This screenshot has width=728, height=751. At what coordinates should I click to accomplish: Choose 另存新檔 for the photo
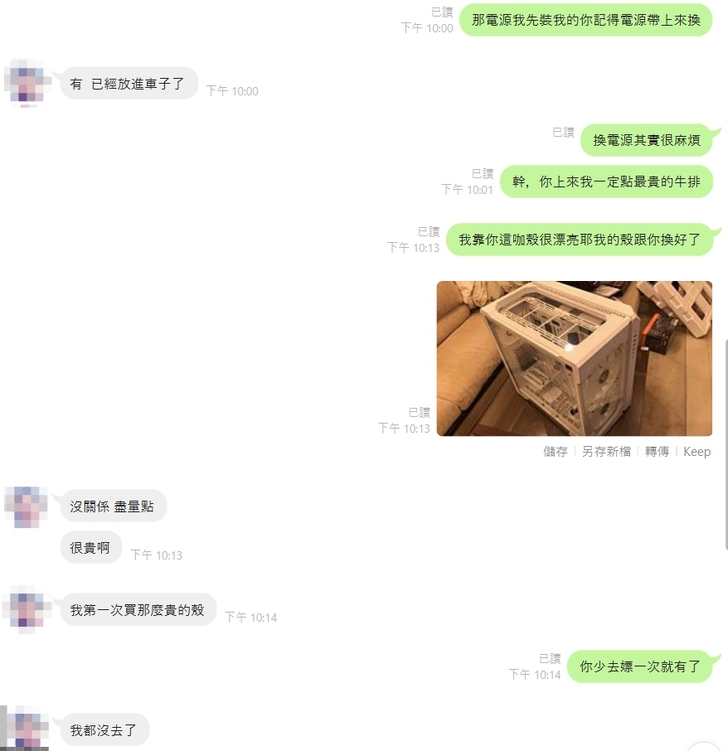(608, 452)
